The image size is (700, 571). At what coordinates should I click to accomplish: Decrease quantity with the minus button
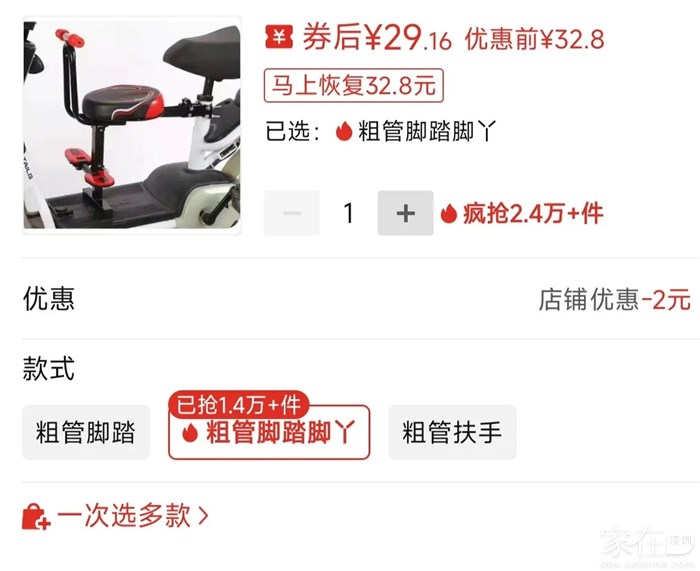point(292,213)
